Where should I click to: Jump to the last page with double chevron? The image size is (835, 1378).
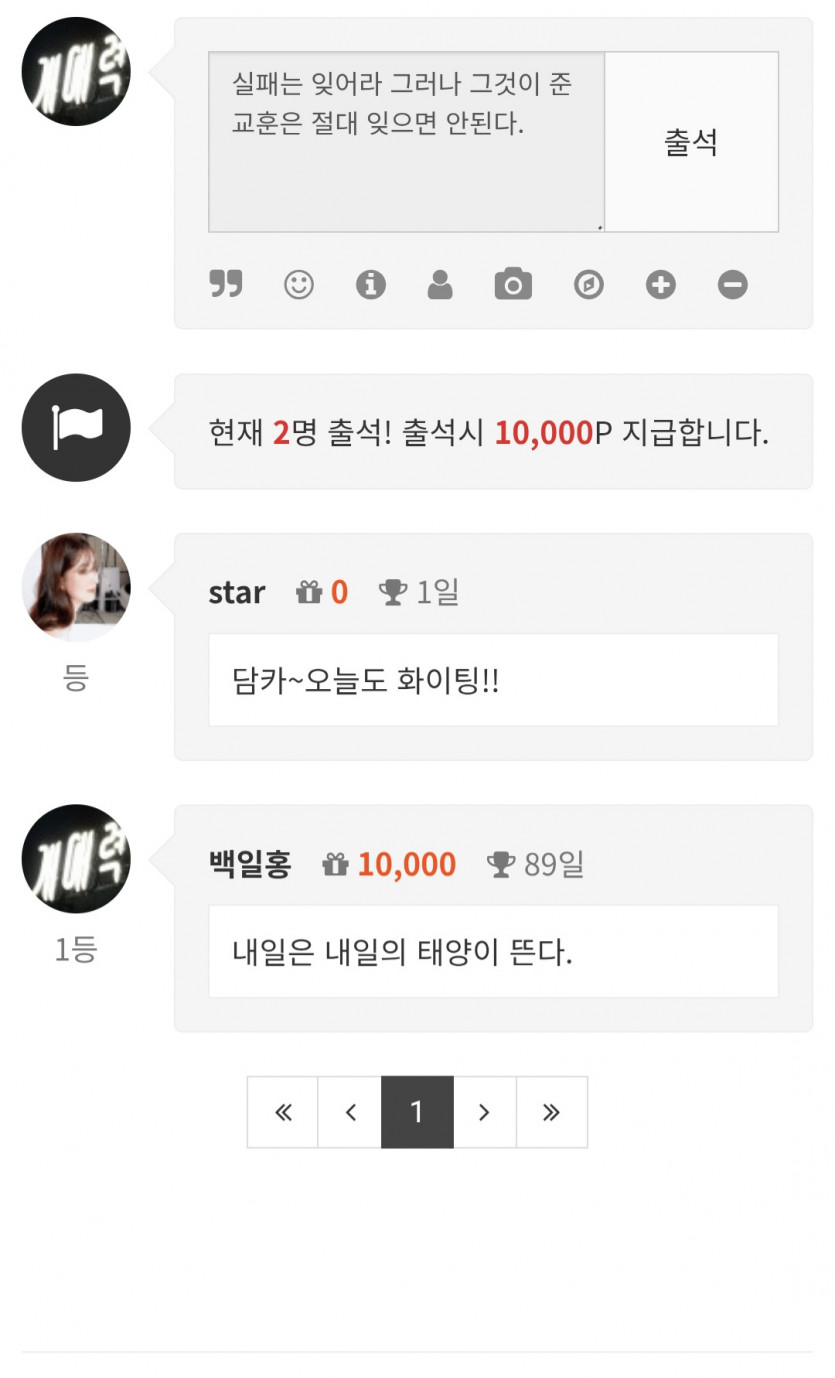[x=552, y=1111]
